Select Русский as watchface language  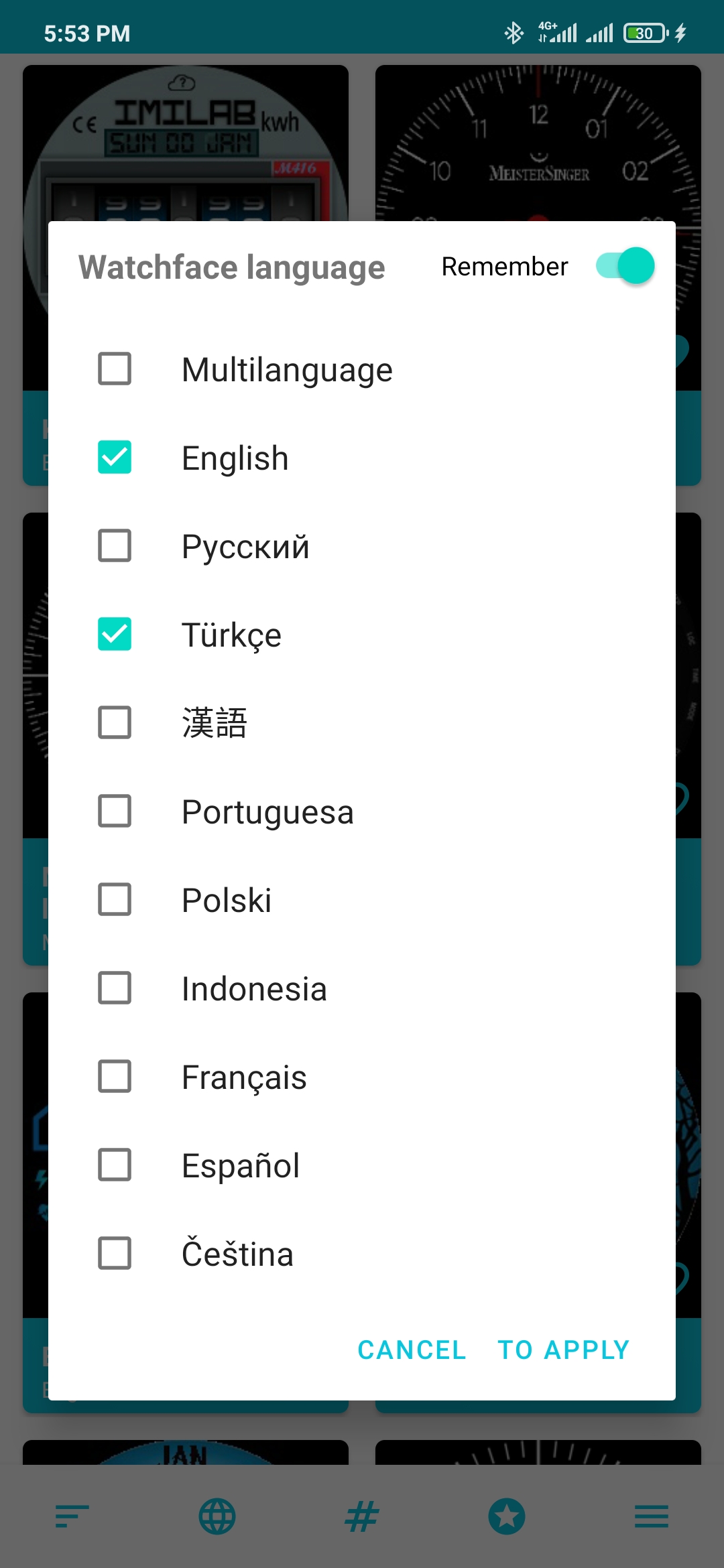tap(115, 545)
